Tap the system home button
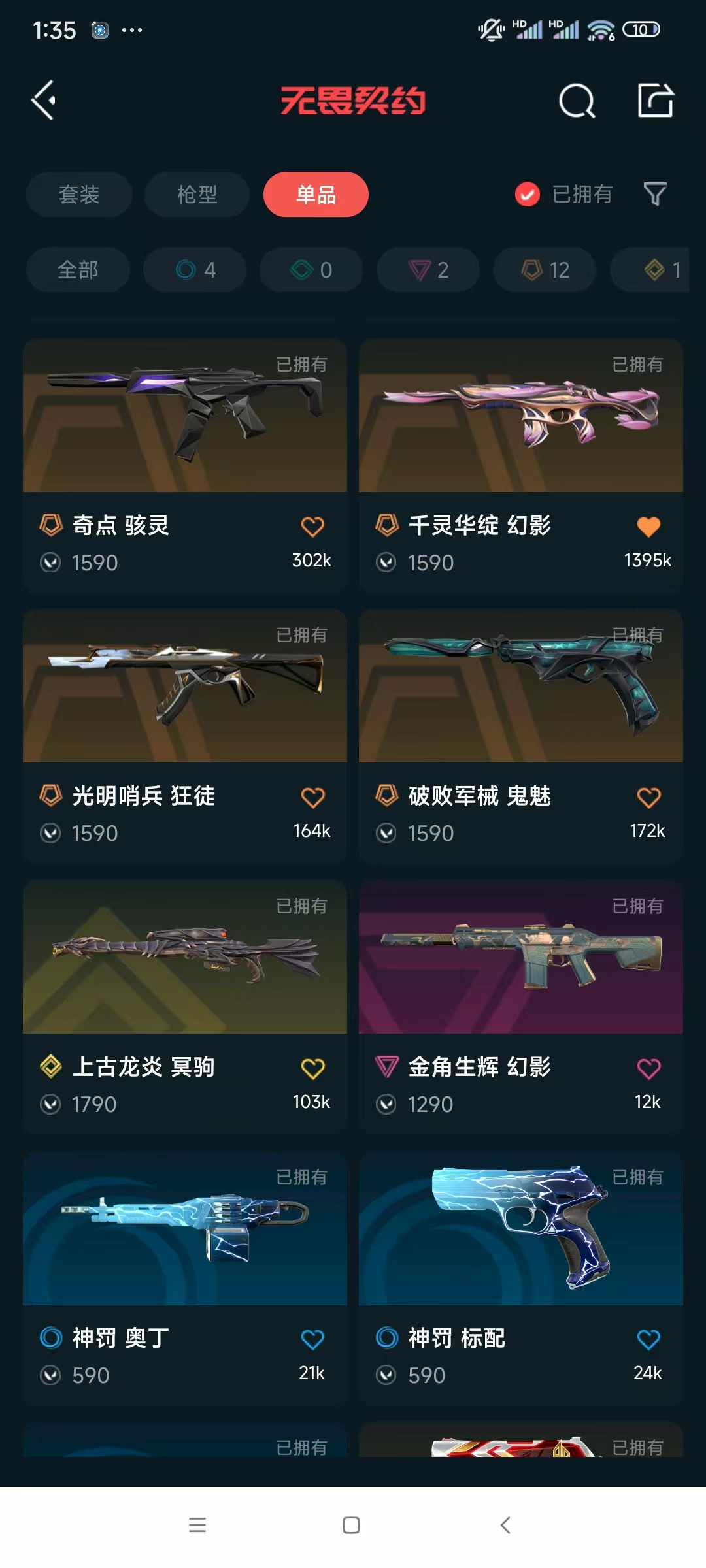Screen dimensions: 706x1568 [352, 1526]
